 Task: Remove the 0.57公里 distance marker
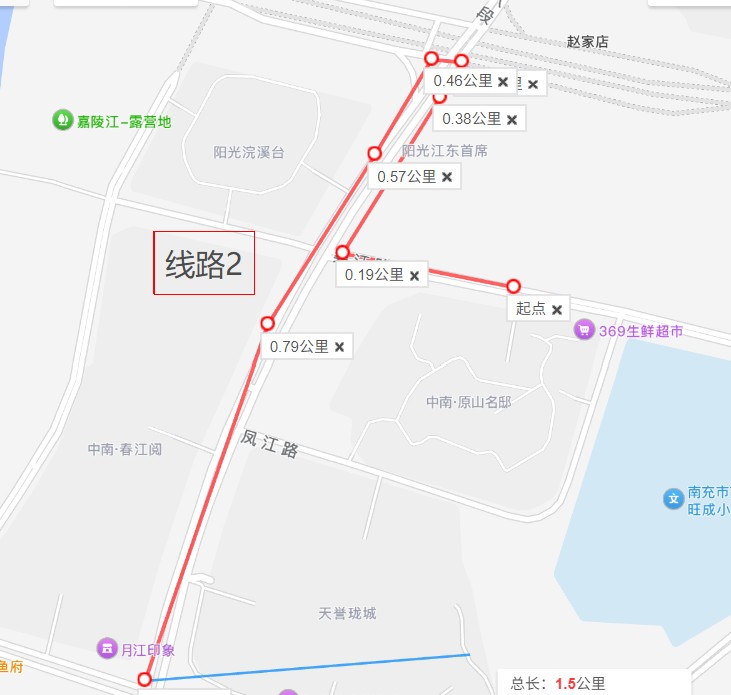(447, 177)
